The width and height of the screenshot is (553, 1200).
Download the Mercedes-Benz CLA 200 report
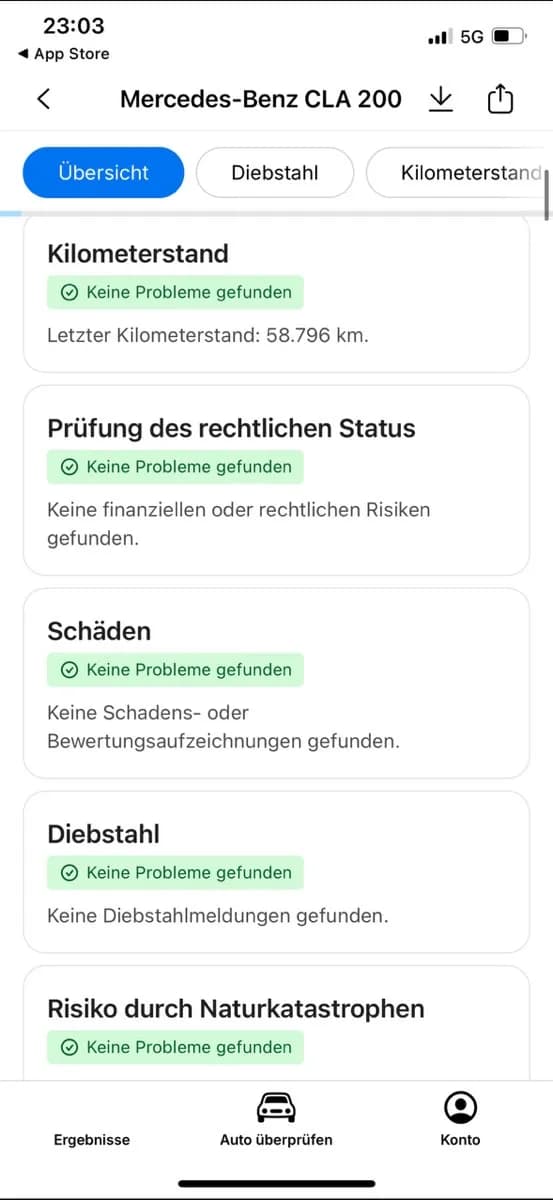(440, 98)
